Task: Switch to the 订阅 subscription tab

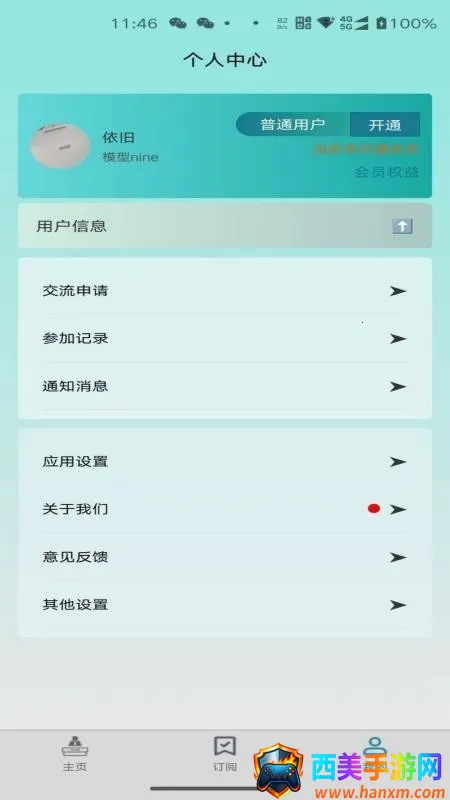Action: [225, 753]
